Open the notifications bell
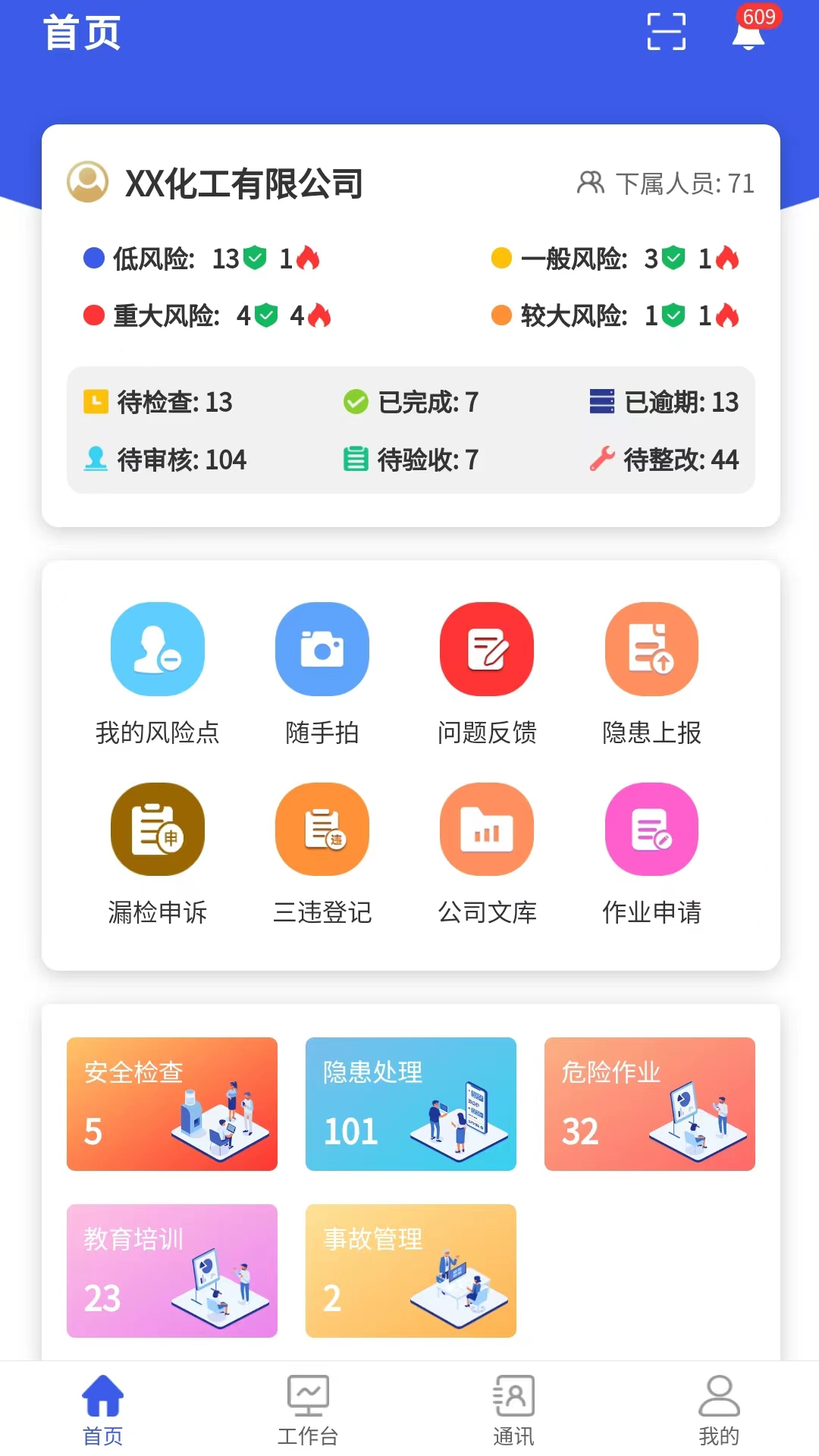This screenshot has height=1456, width=819. click(748, 33)
